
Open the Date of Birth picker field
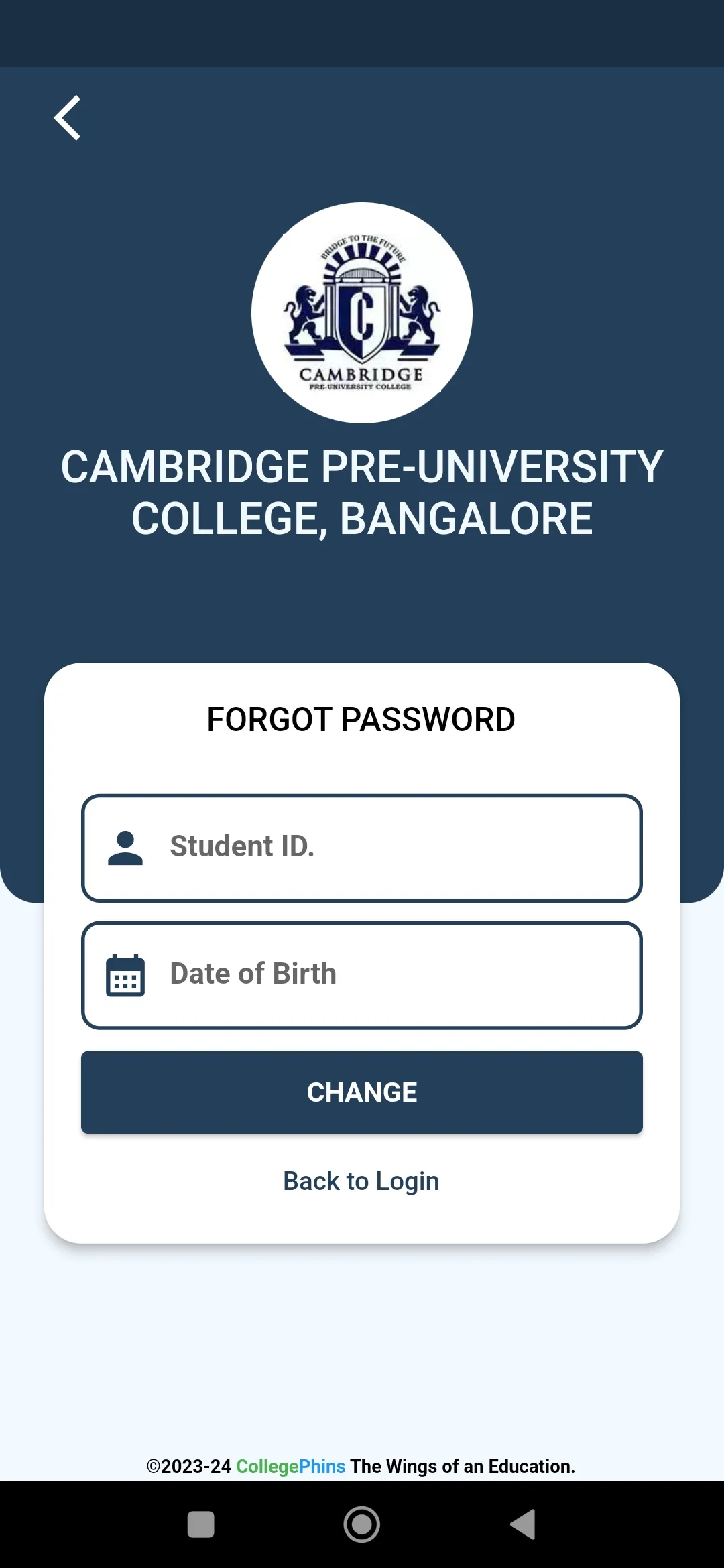(362, 976)
